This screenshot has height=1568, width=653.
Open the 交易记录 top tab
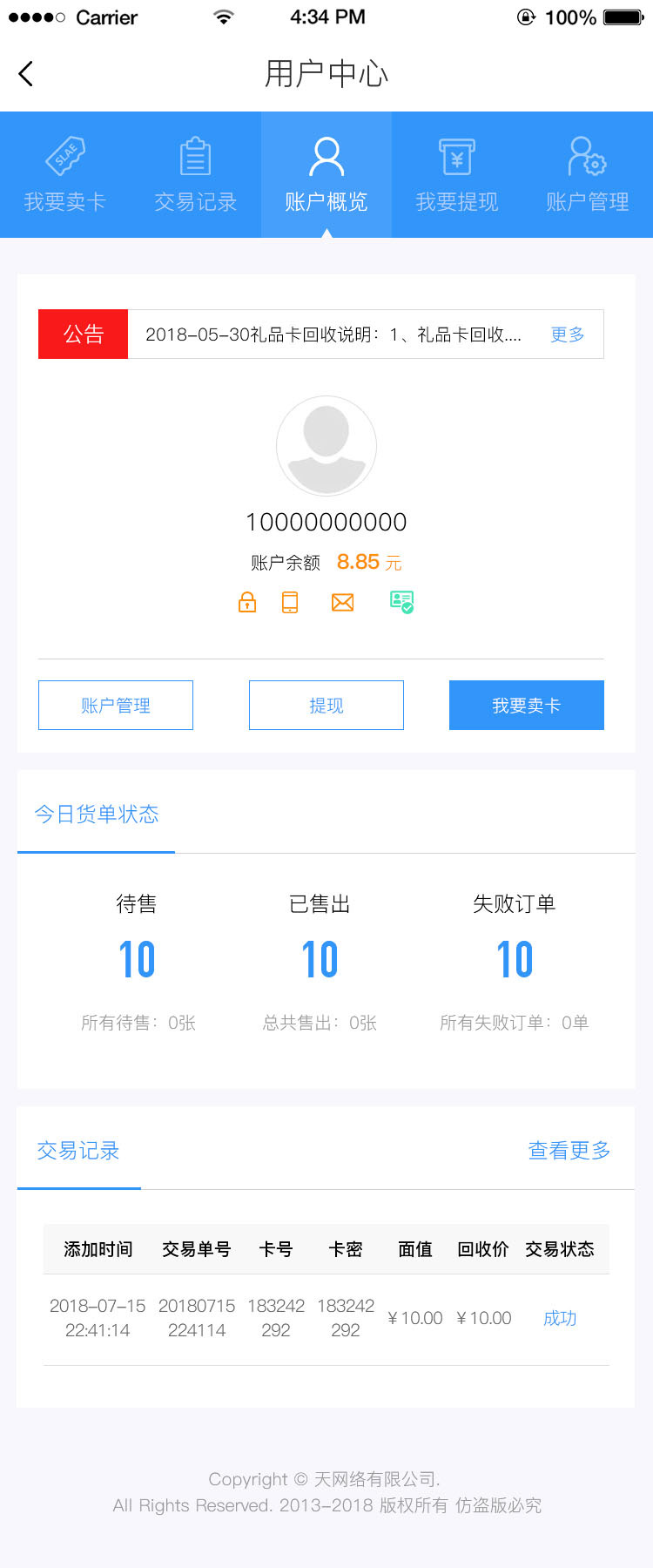click(196, 175)
